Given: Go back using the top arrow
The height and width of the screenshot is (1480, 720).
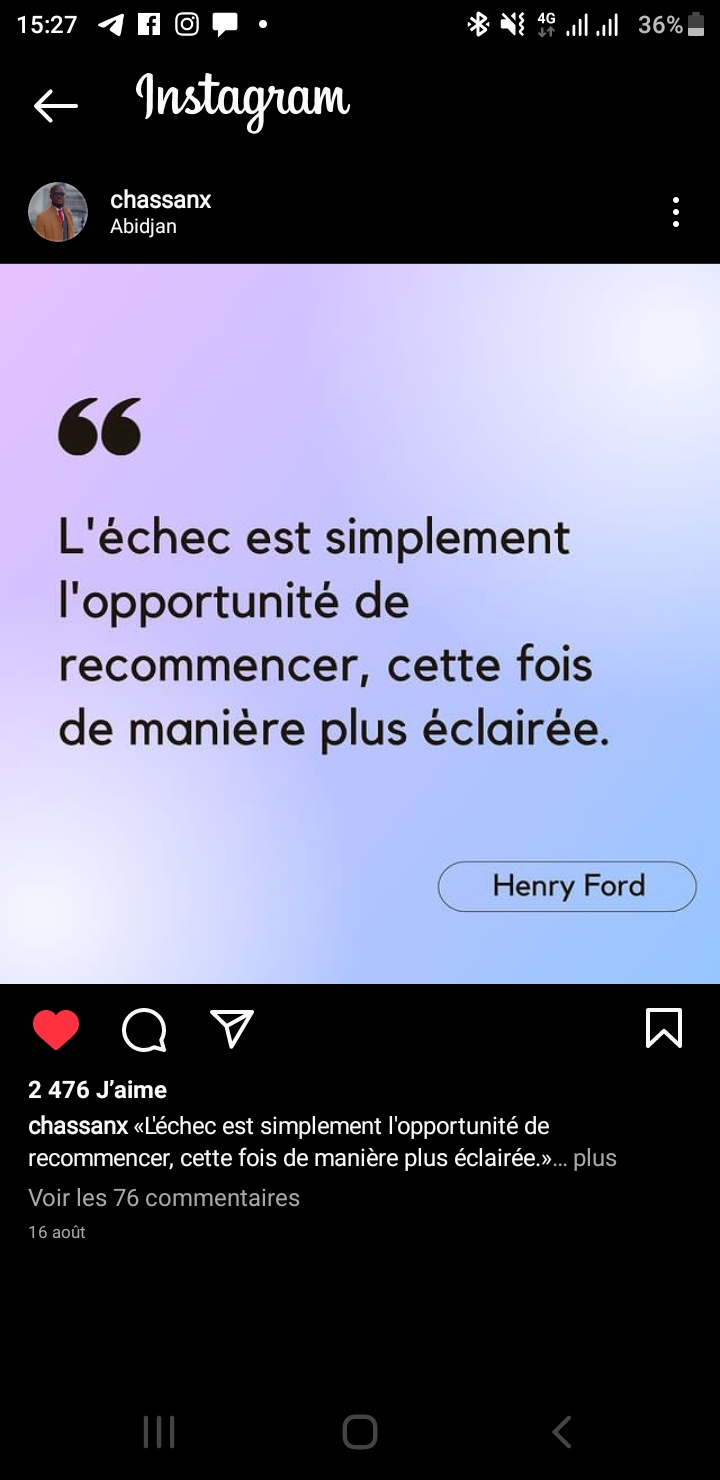Looking at the screenshot, I should (x=55, y=105).
